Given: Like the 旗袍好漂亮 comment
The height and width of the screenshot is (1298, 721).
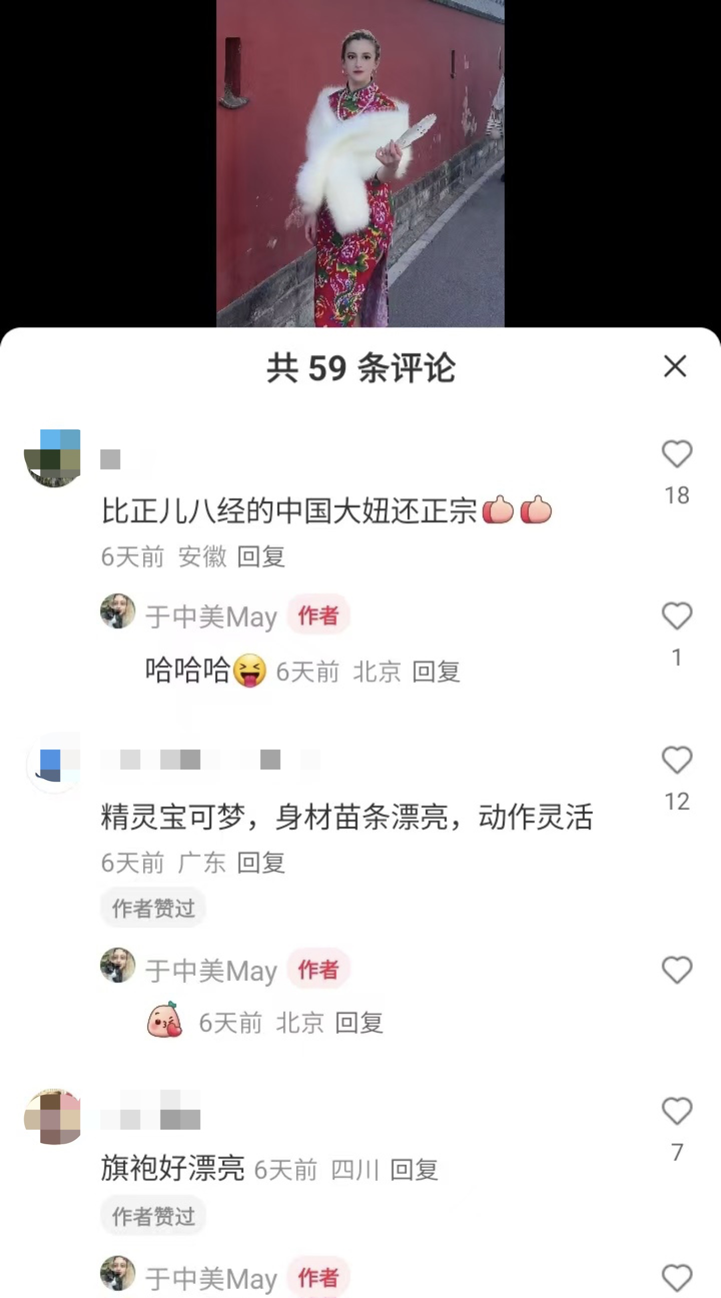Looking at the screenshot, I should click(677, 1111).
